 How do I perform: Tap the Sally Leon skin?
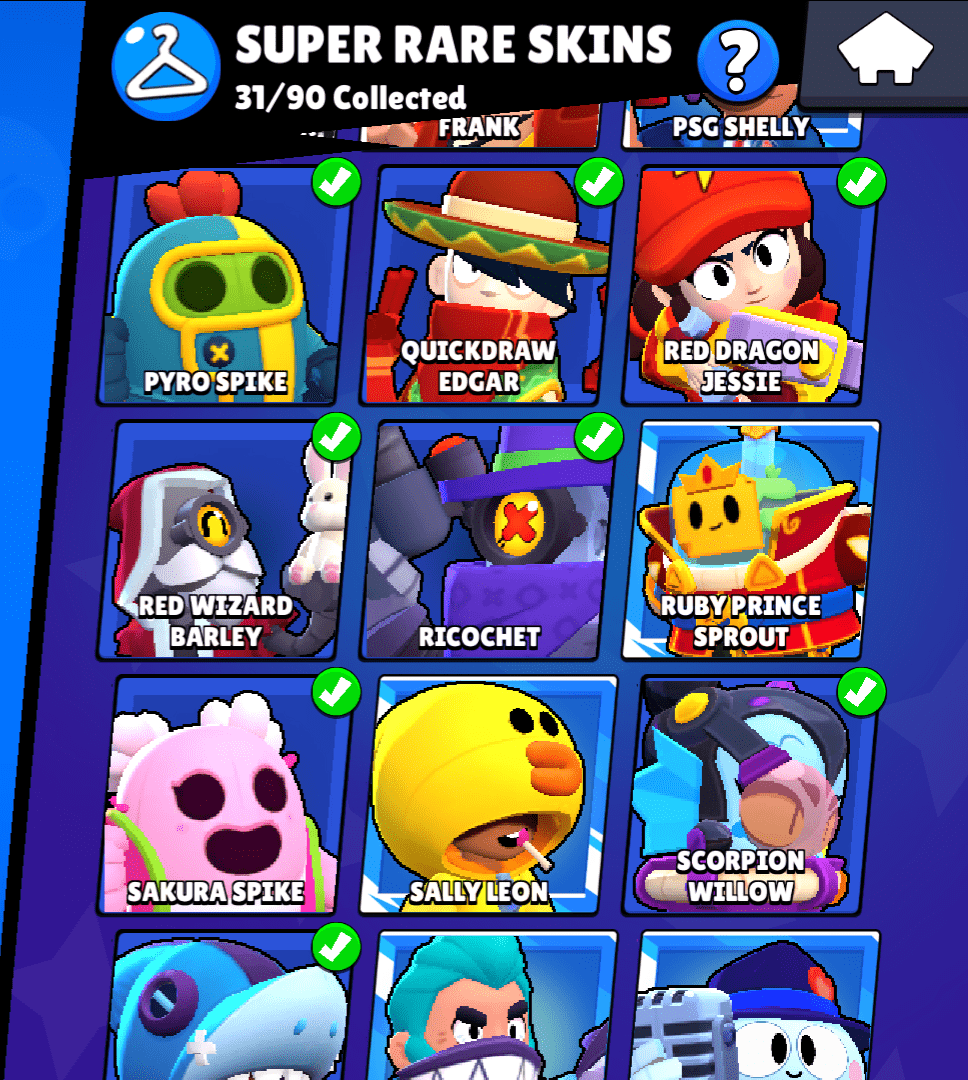tap(490, 796)
